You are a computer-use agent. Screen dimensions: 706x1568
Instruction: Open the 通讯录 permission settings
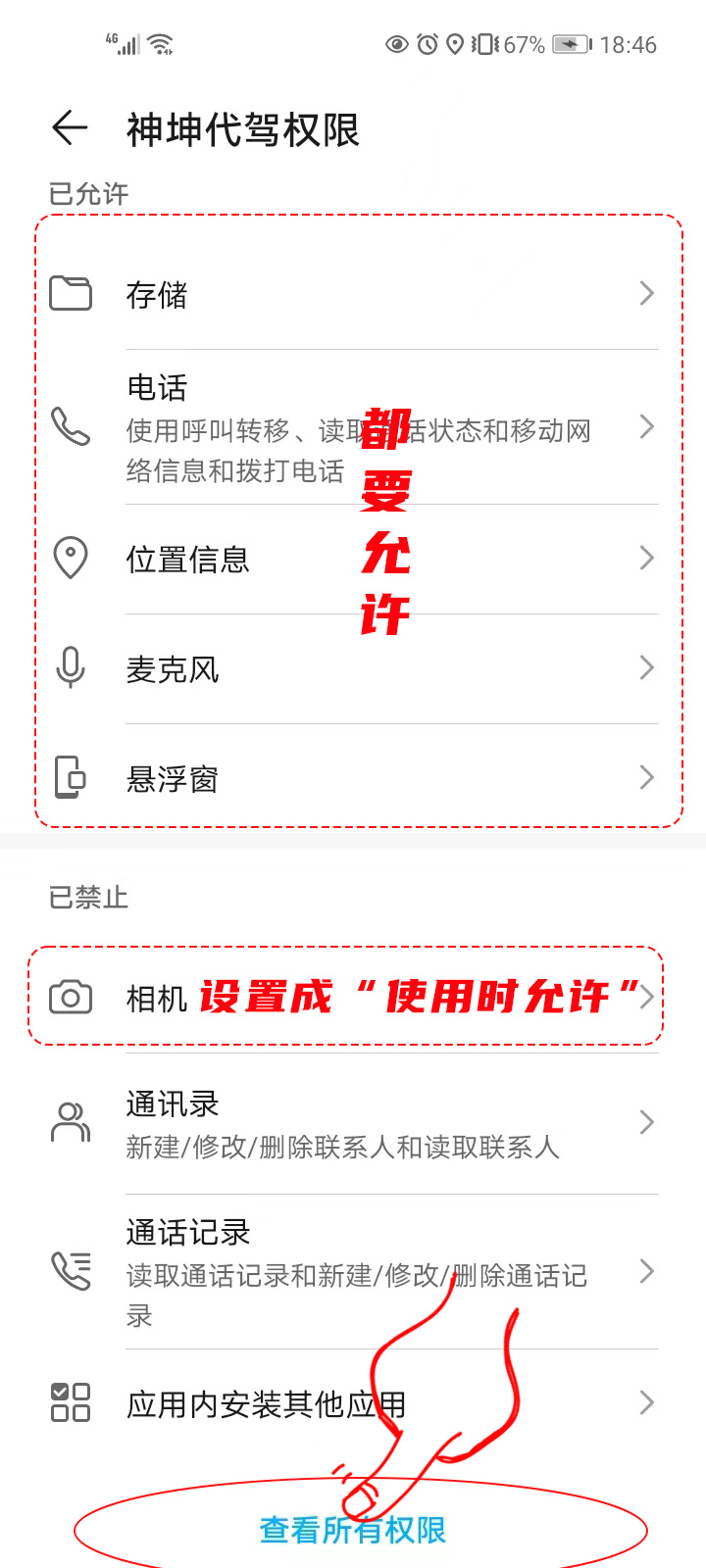point(353,1123)
